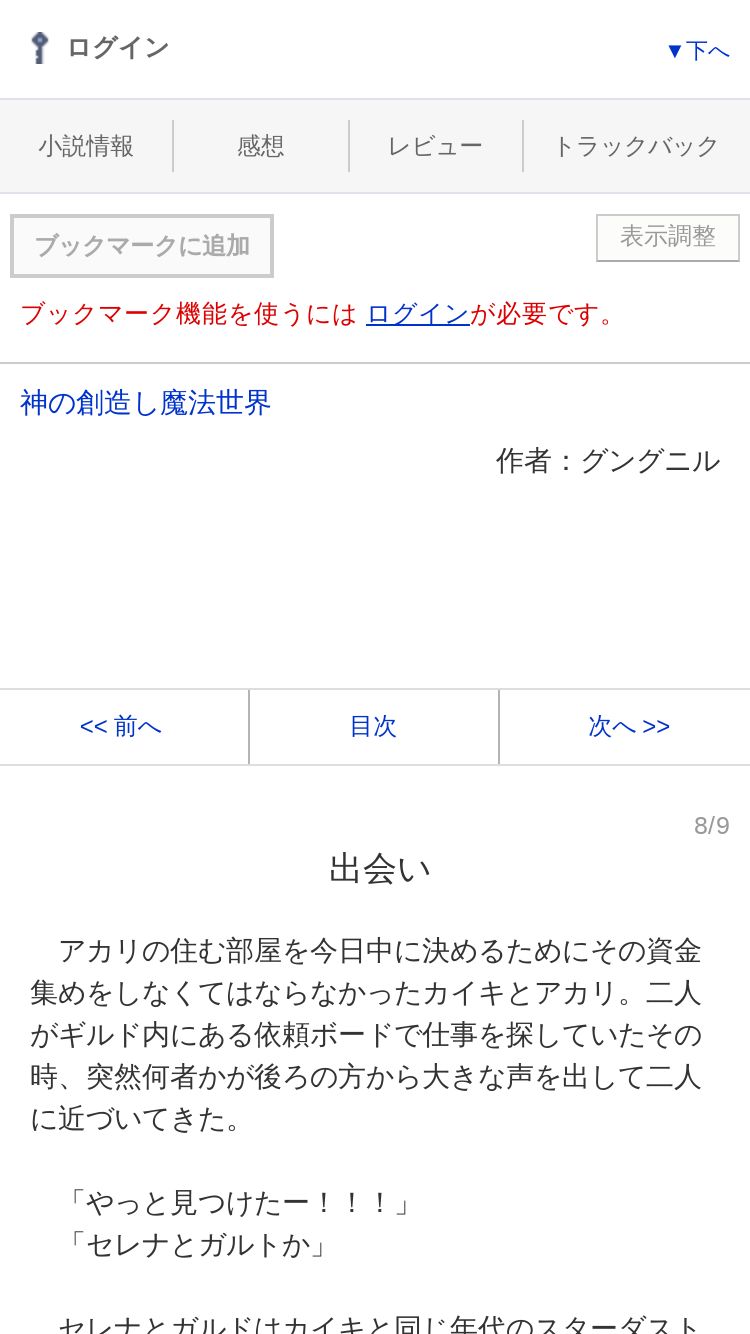The height and width of the screenshot is (1334, 750).
Task: Go to previous chapter via << 前へ
Action: (124, 727)
